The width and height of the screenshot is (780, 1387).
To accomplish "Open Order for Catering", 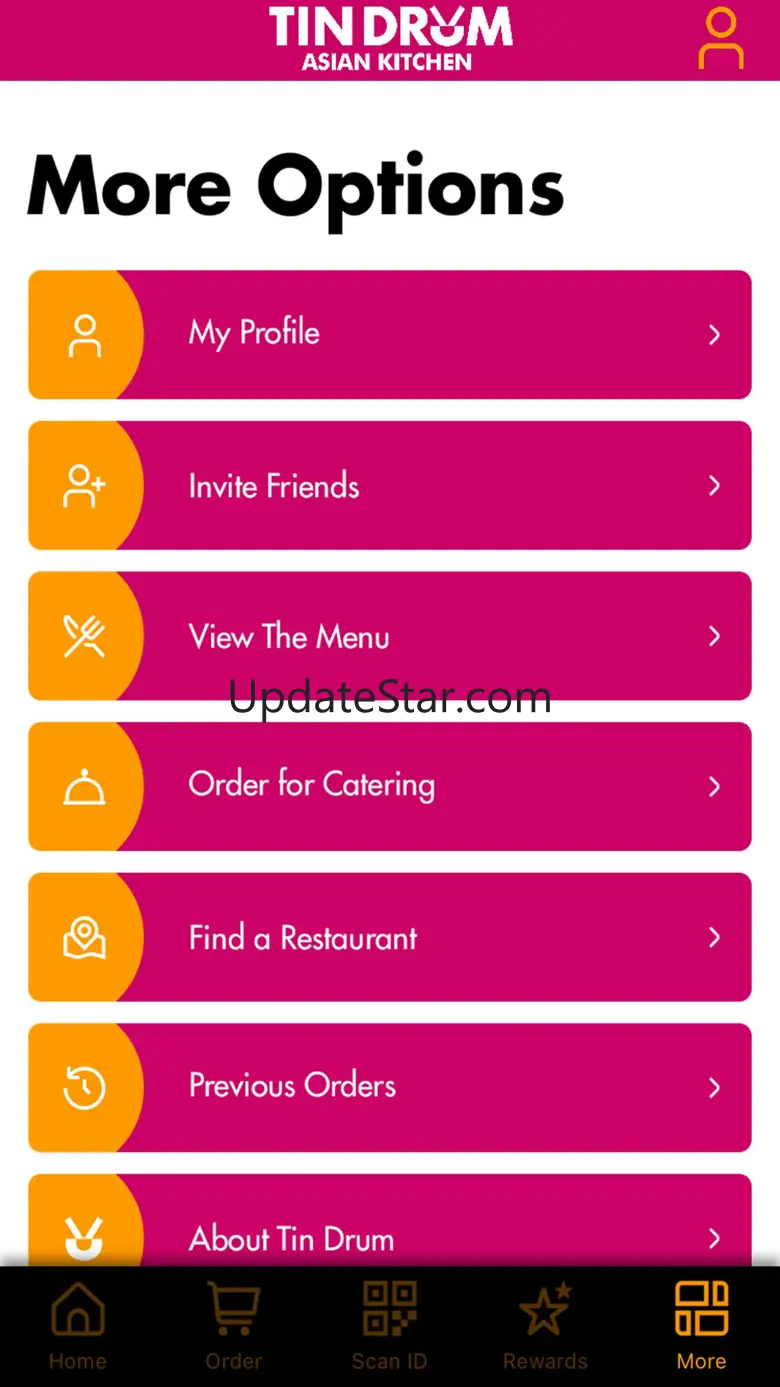I will pyautogui.click(x=389, y=786).
